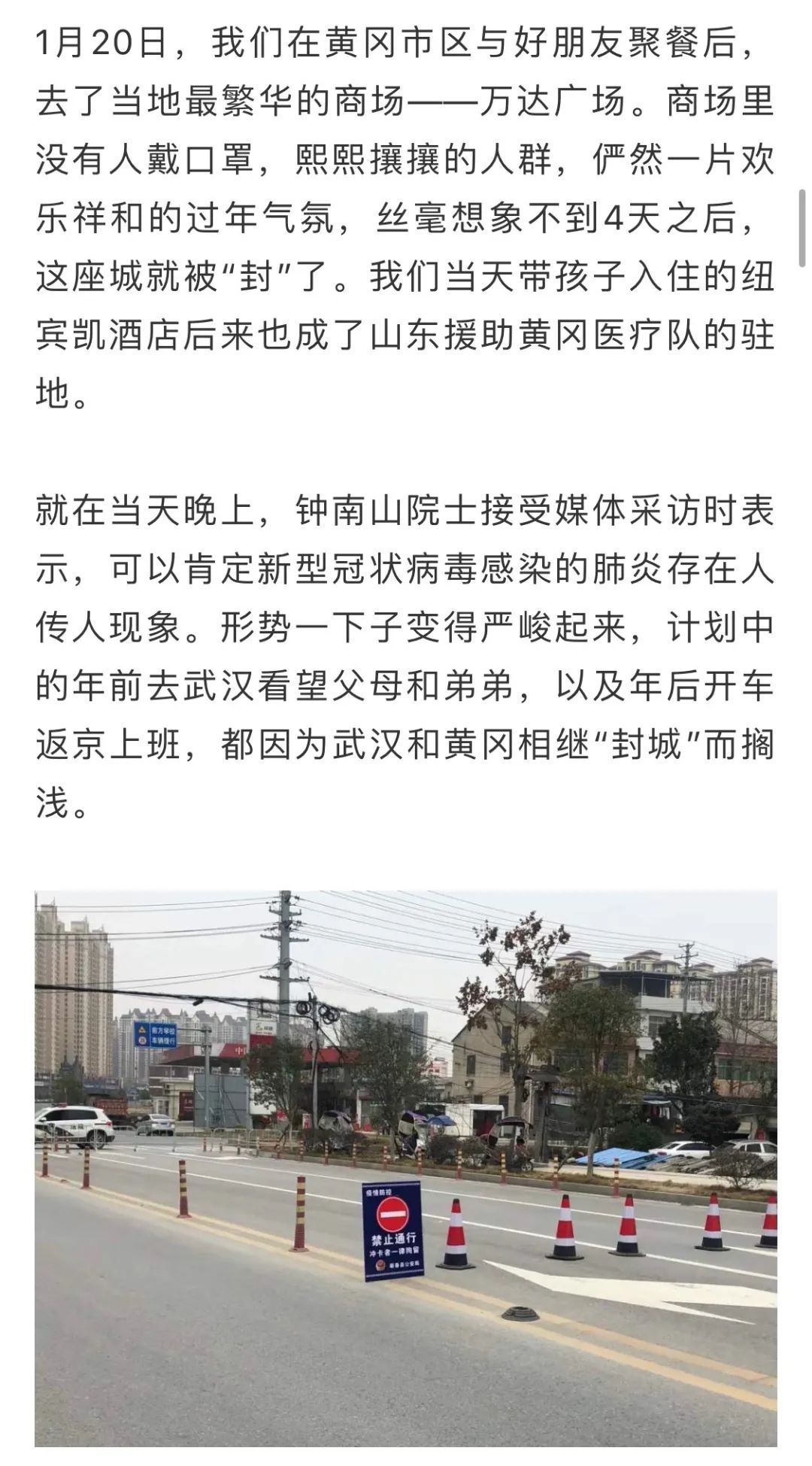Tap the scrollbar handle on the right edge
812x1466 pixels.
click(x=802, y=229)
